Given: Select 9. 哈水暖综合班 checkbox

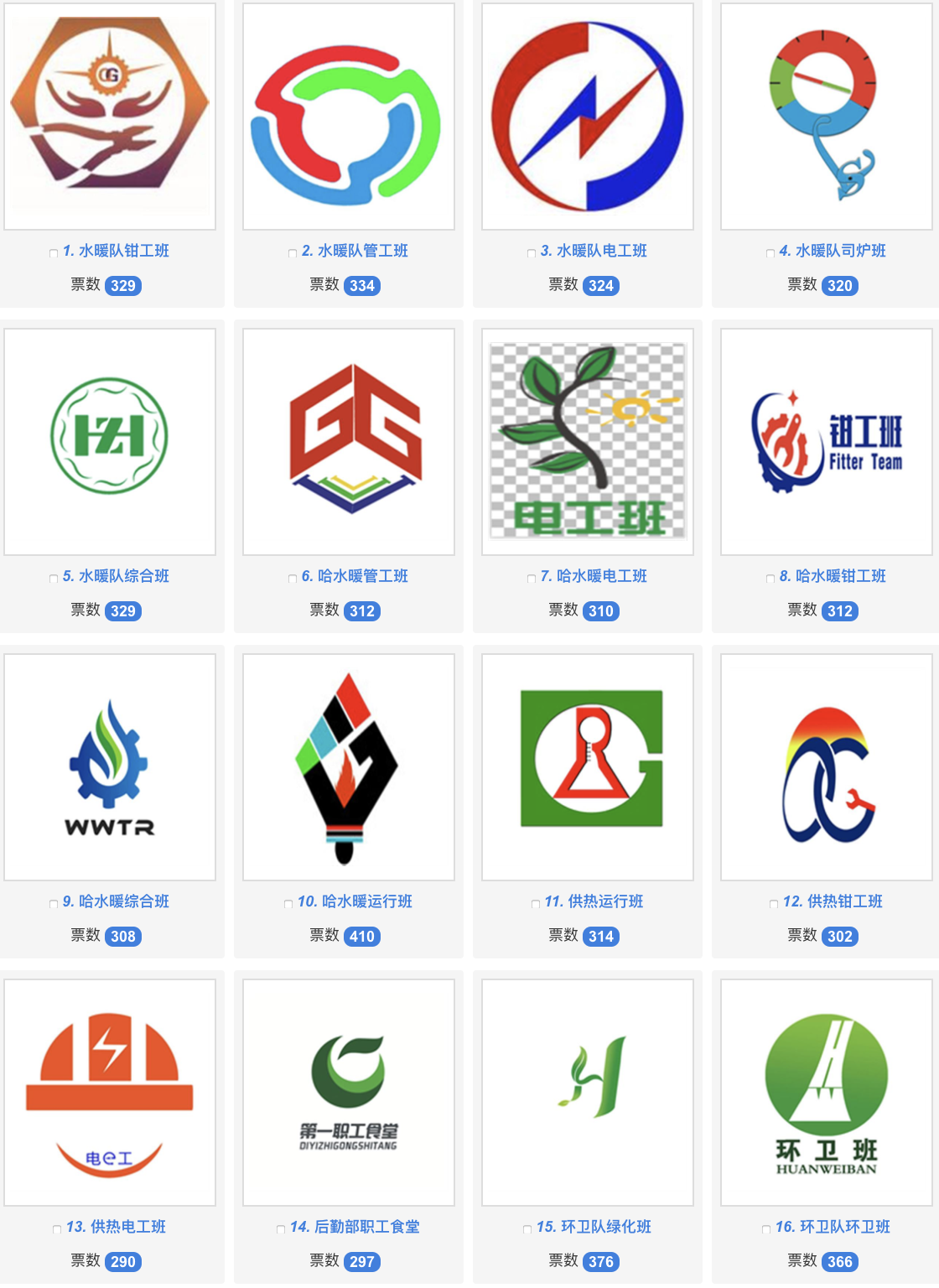Looking at the screenshot, I should click(54, 904).
